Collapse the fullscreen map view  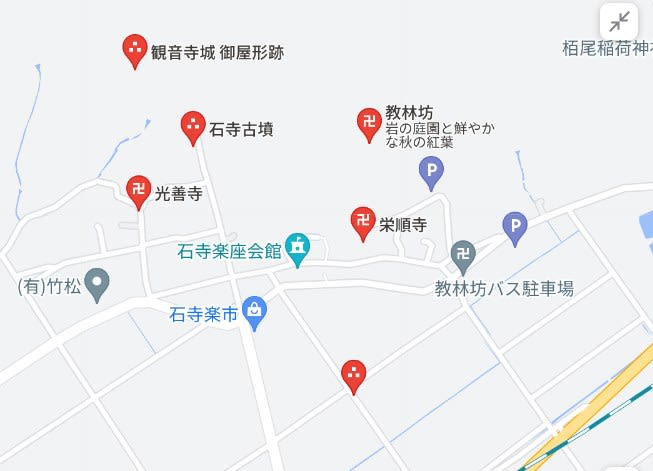[620, 21]
